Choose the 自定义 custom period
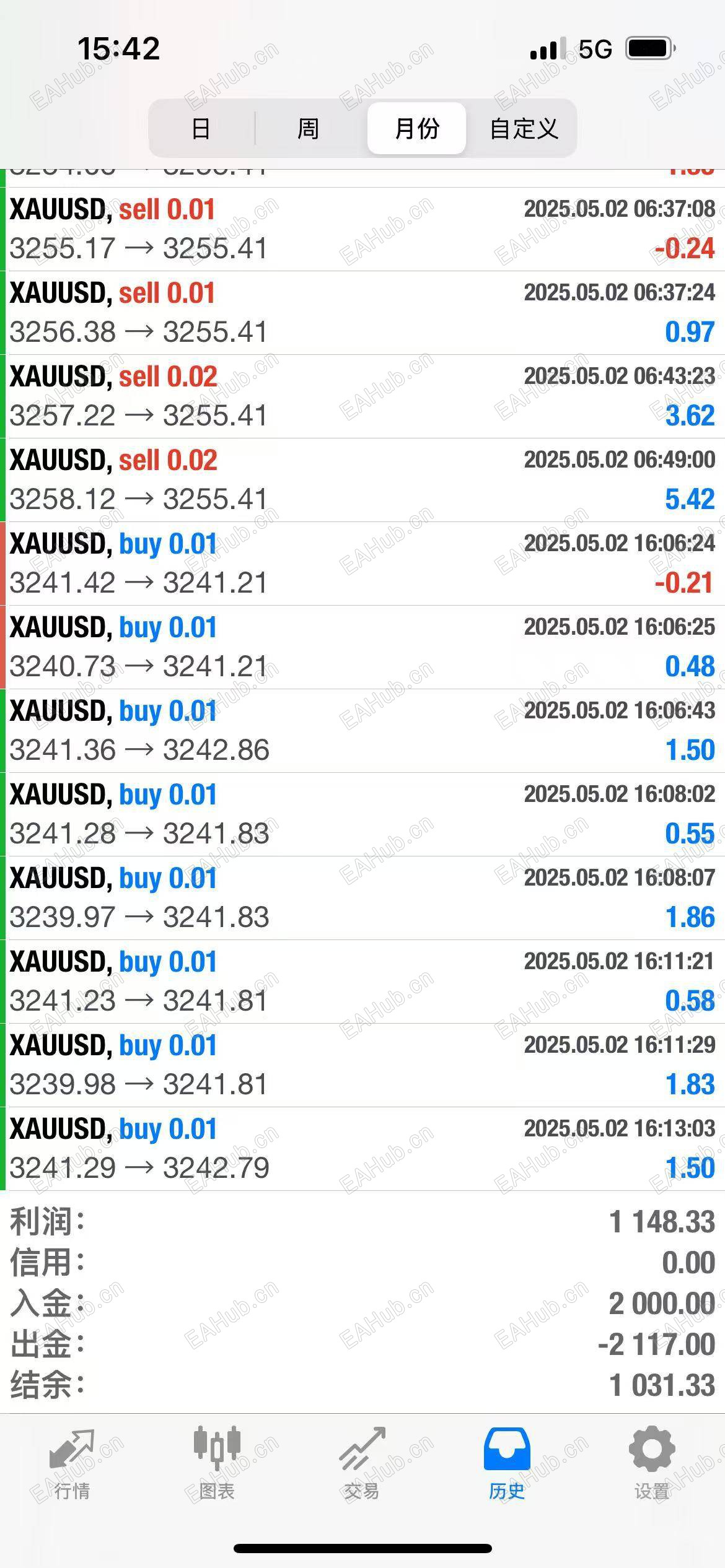Image resolution: width=725 pixels, height=1568 pixels. [524, 129]
